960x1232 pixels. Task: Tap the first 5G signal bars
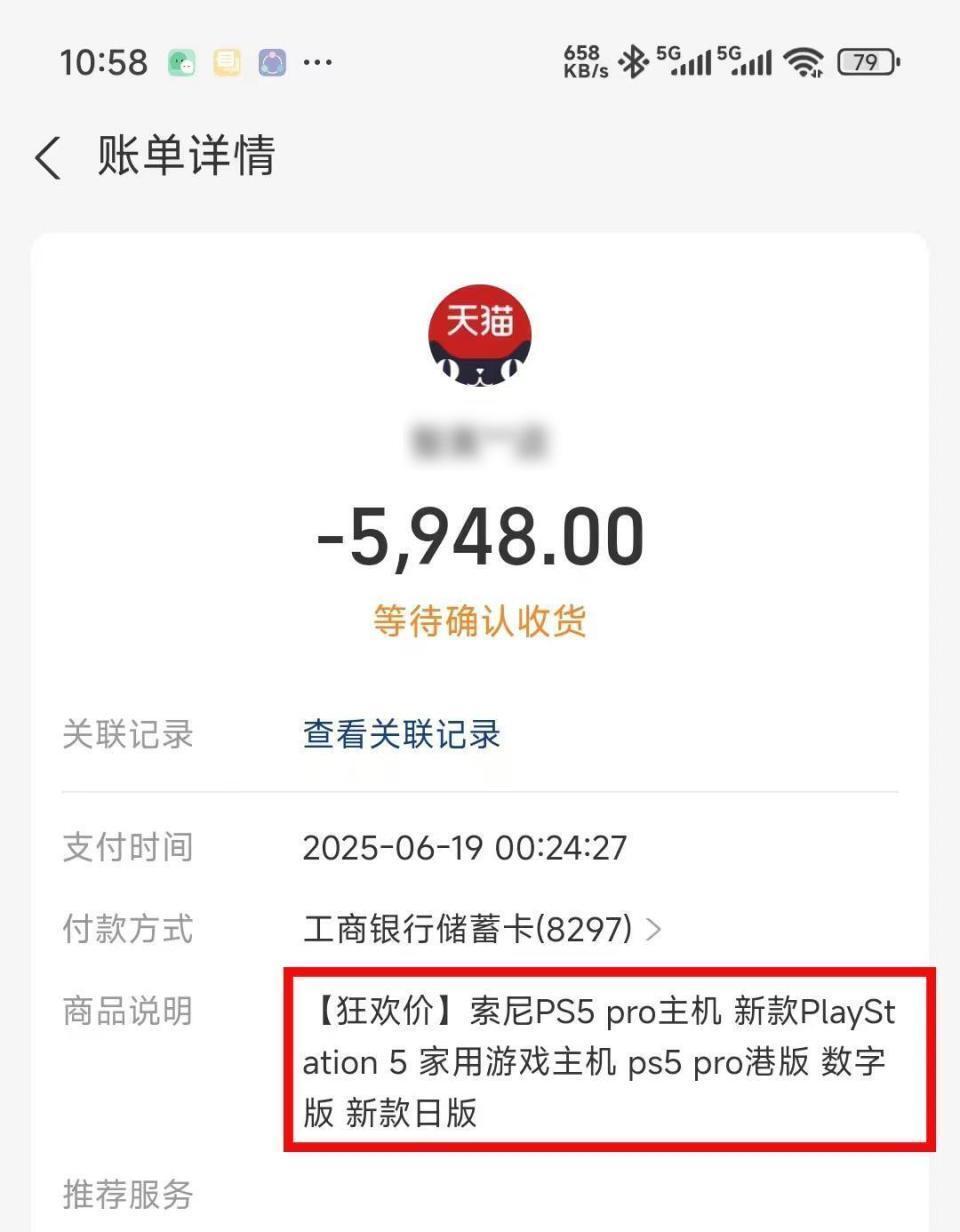pyautogui.click(x=685, y=62)
